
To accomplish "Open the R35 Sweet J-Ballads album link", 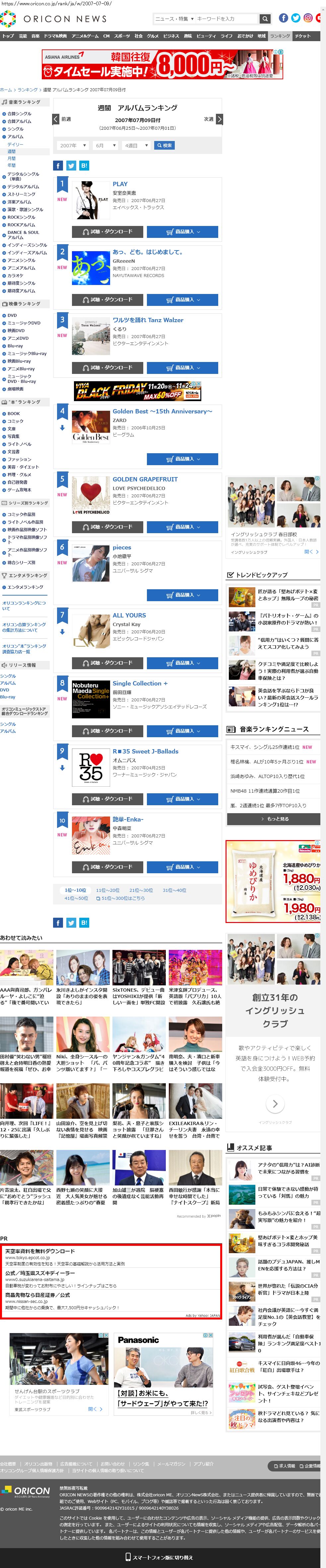I will pos(145,751).
